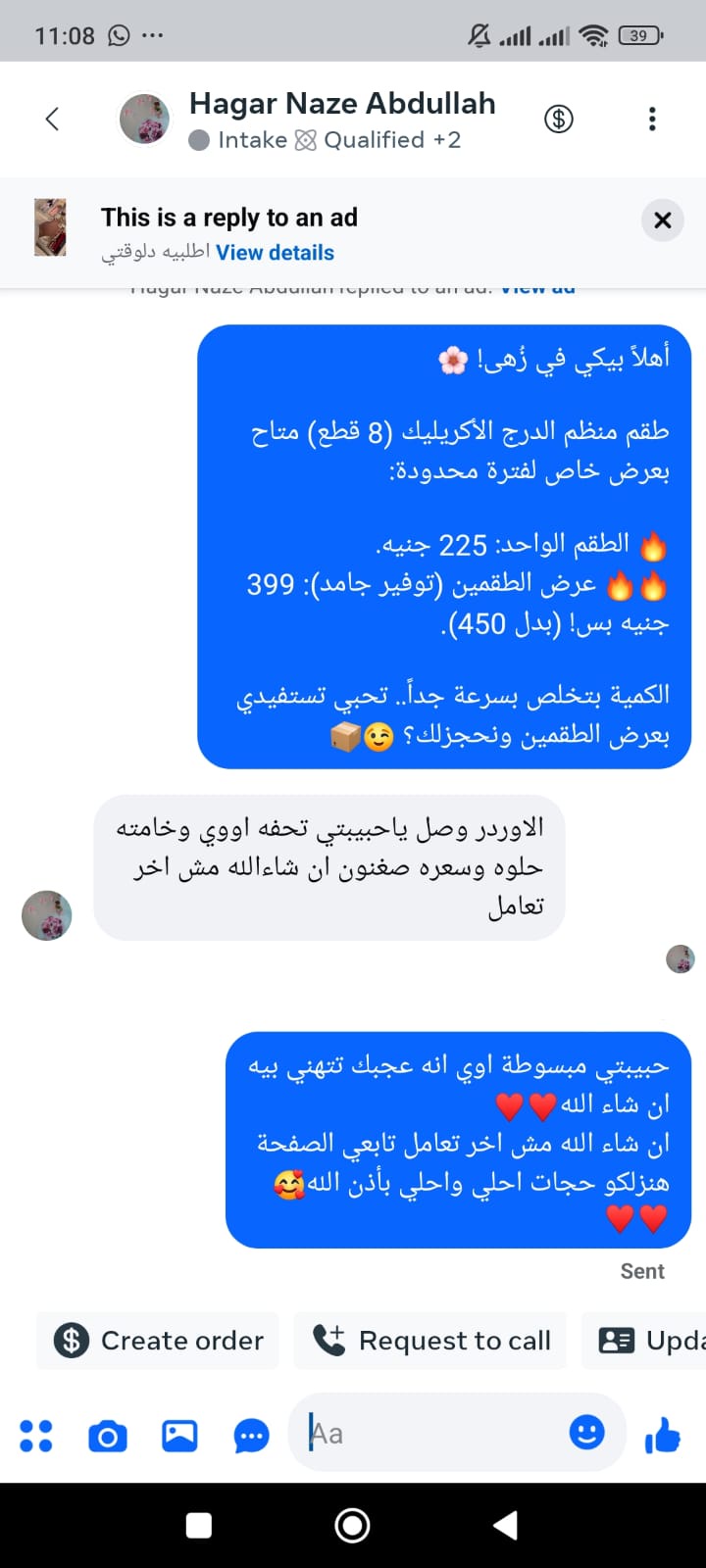Viewport: 706px width, 1568px height.
Task: Tap the dollar payment icon in header
Action: [559, 119]
